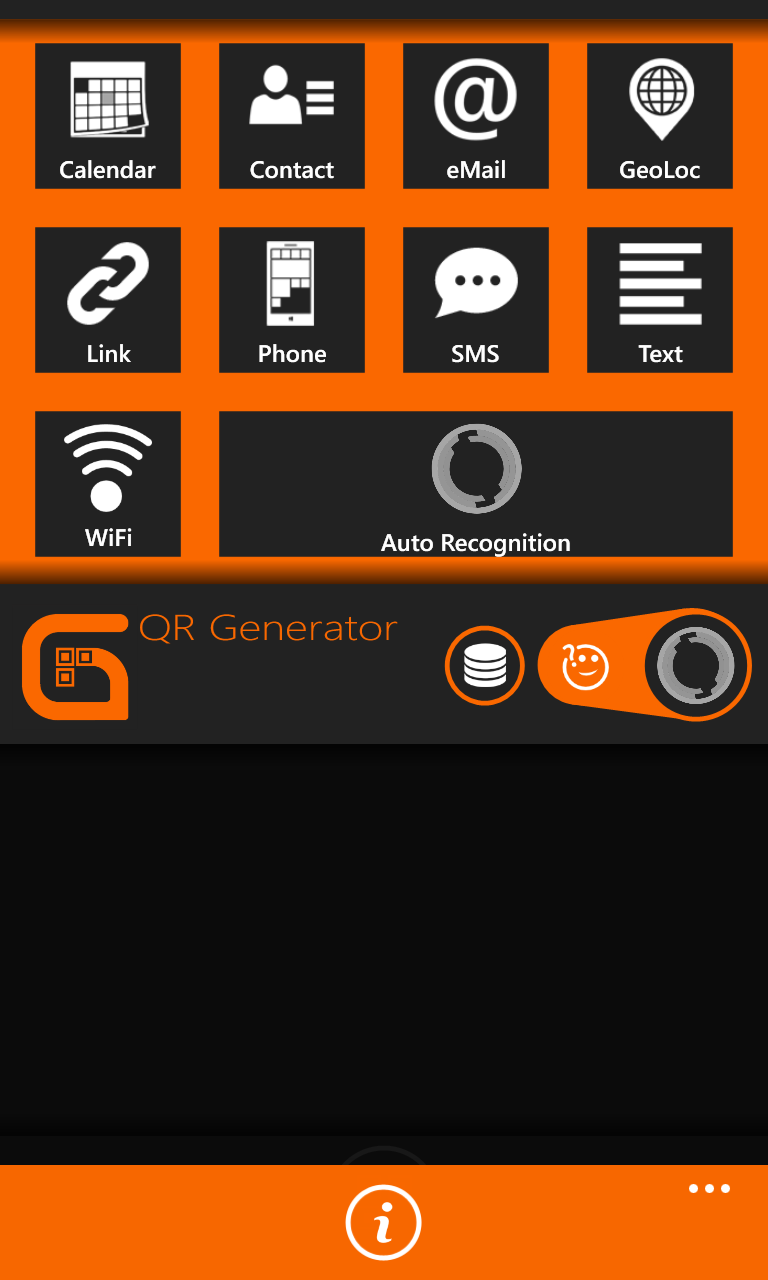Open the database history icon

(485, 665)
